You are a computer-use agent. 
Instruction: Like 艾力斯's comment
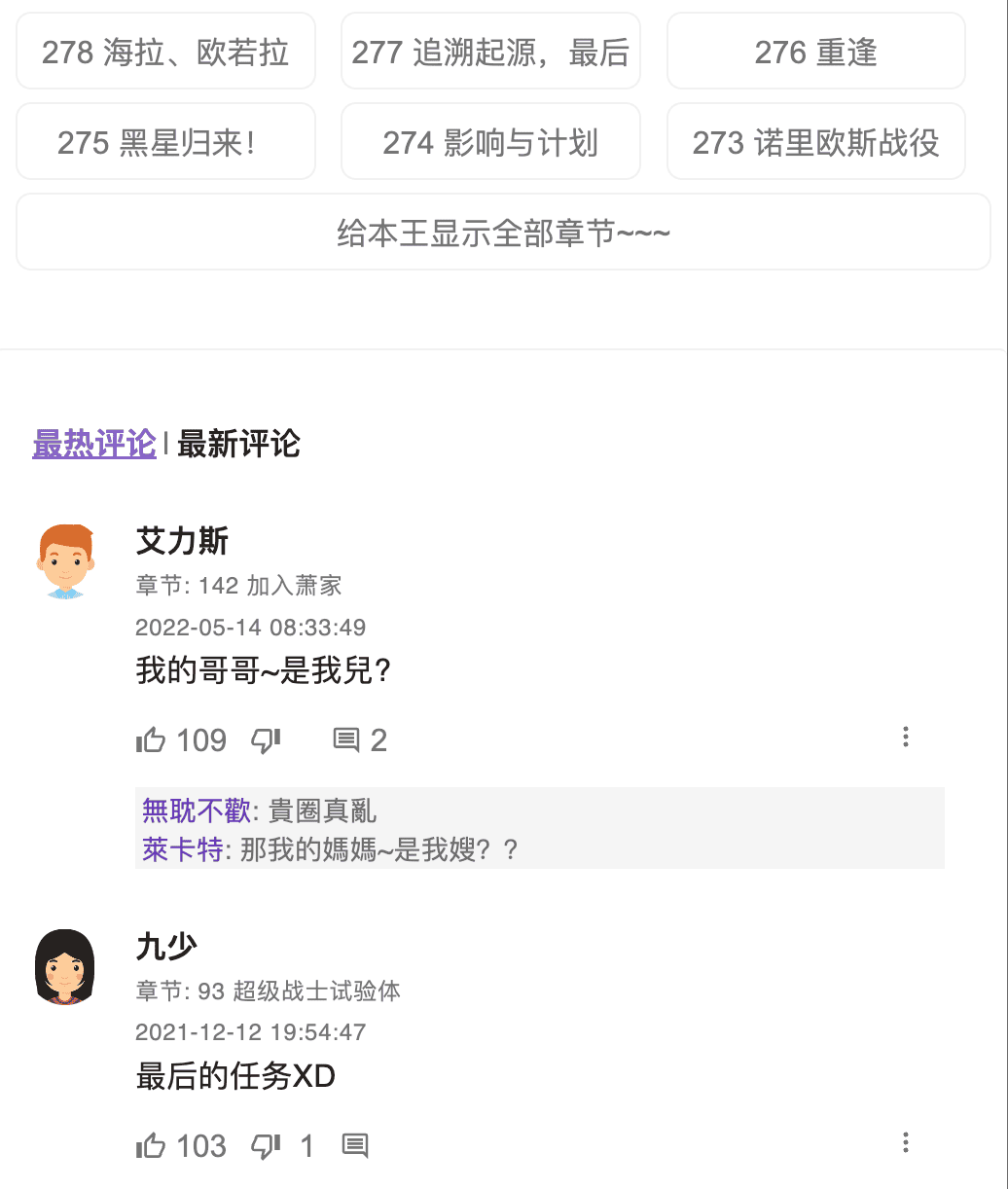[151, 740]
